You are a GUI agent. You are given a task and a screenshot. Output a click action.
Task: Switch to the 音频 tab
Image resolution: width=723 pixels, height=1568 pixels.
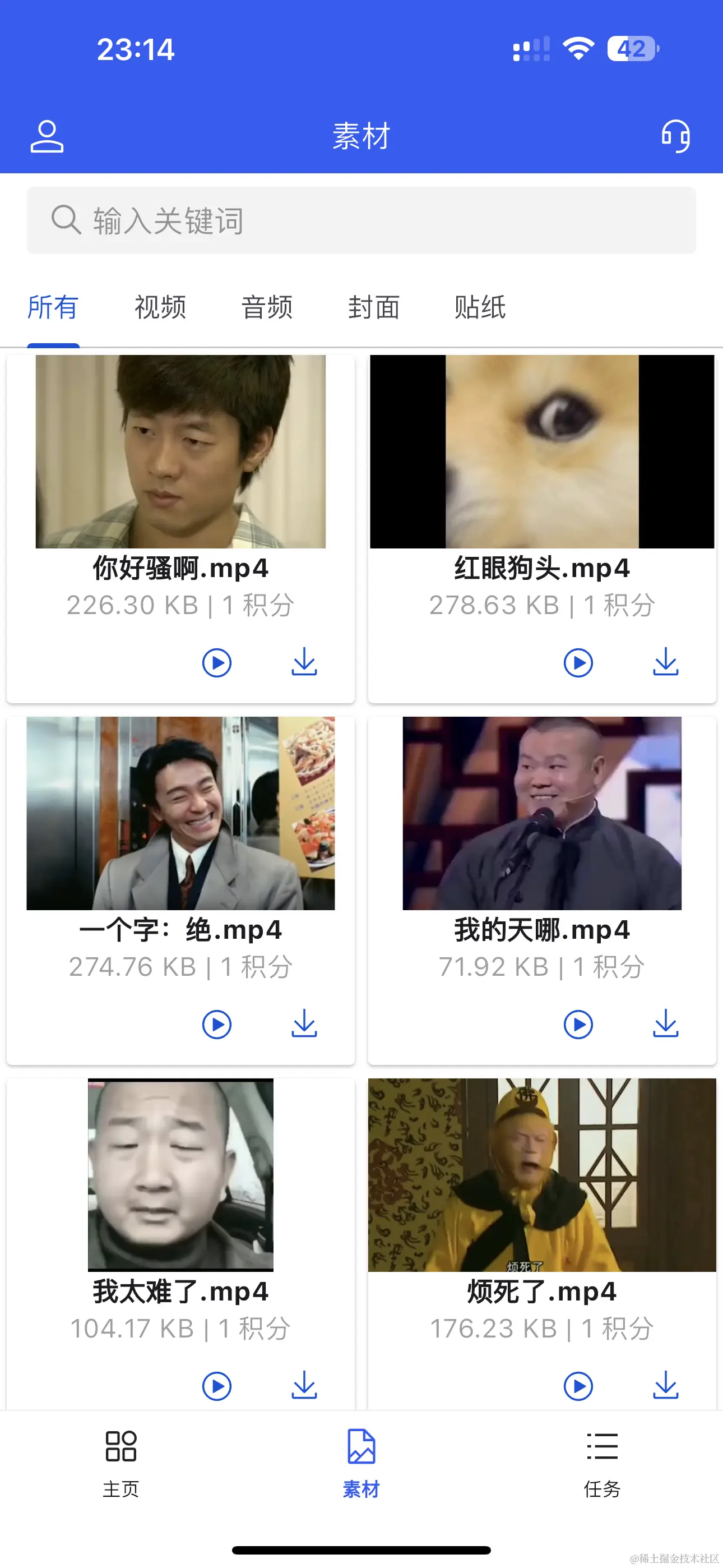(x=267, y=307)
